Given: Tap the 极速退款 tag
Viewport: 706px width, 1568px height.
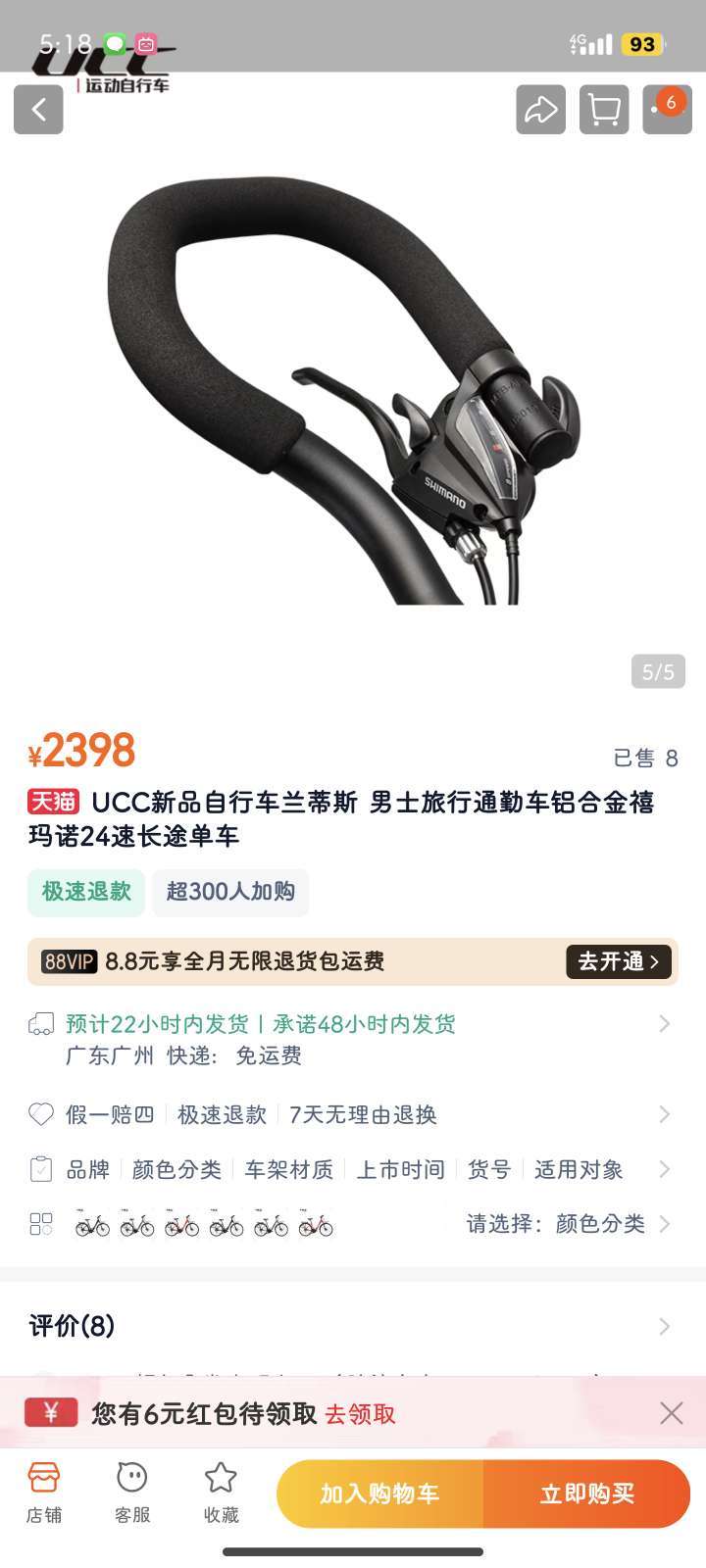Looking at the screenshot, I should pyautogui.click(x=86, y=892).
